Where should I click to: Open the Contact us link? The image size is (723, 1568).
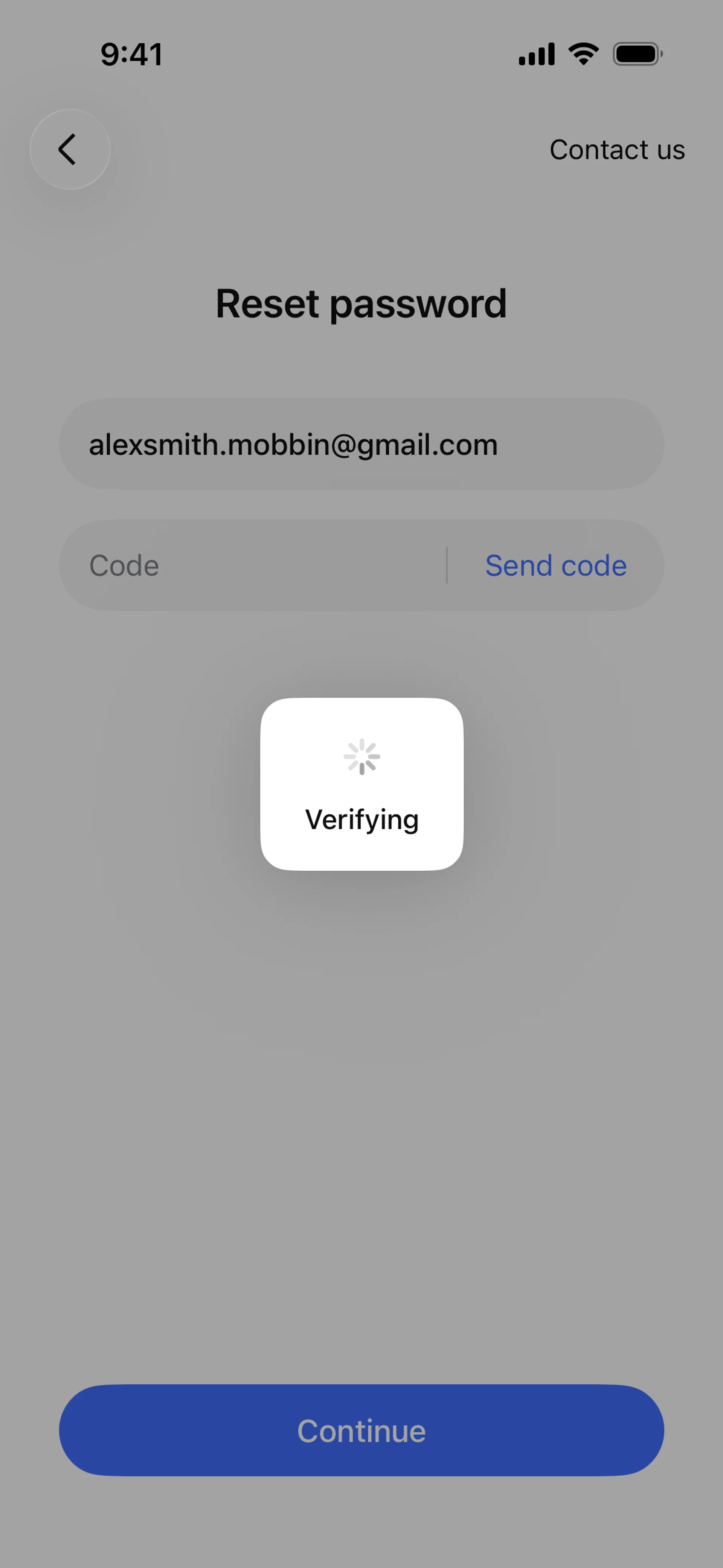616,150
